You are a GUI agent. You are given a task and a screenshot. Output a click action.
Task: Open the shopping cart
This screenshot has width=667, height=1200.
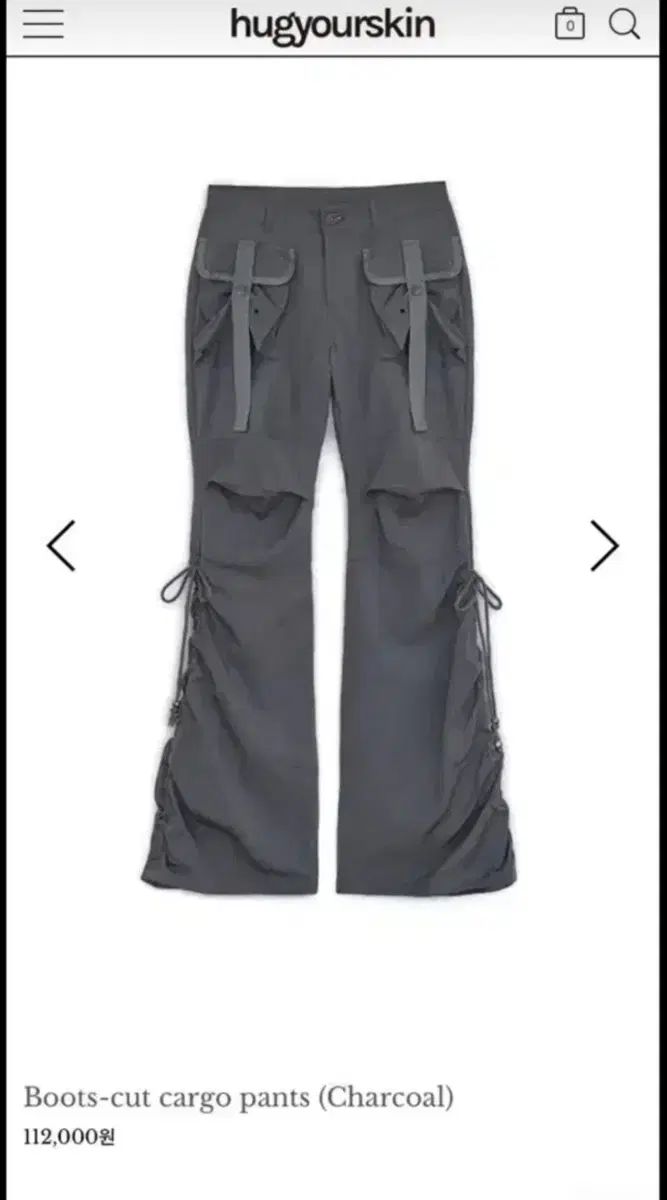tap(569, 25)
